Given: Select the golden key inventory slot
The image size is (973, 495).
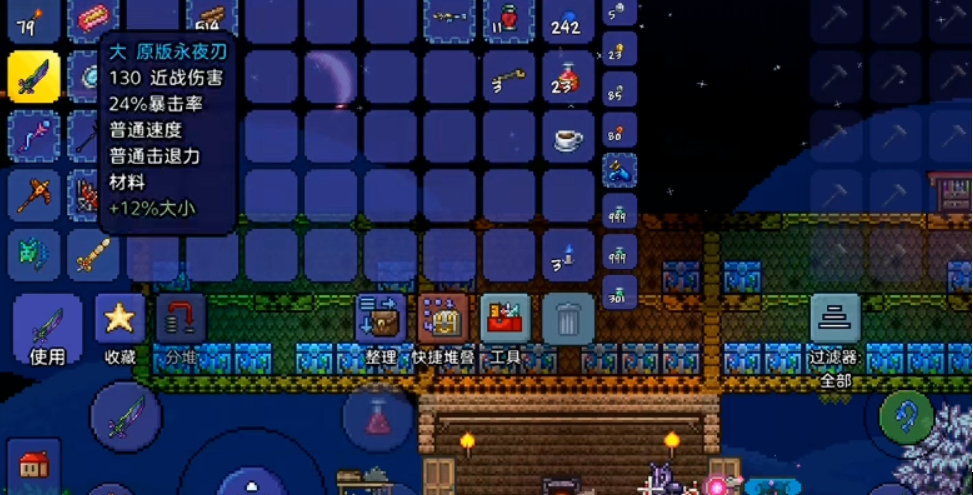Looking at the screenshot, I should (508, 79).
